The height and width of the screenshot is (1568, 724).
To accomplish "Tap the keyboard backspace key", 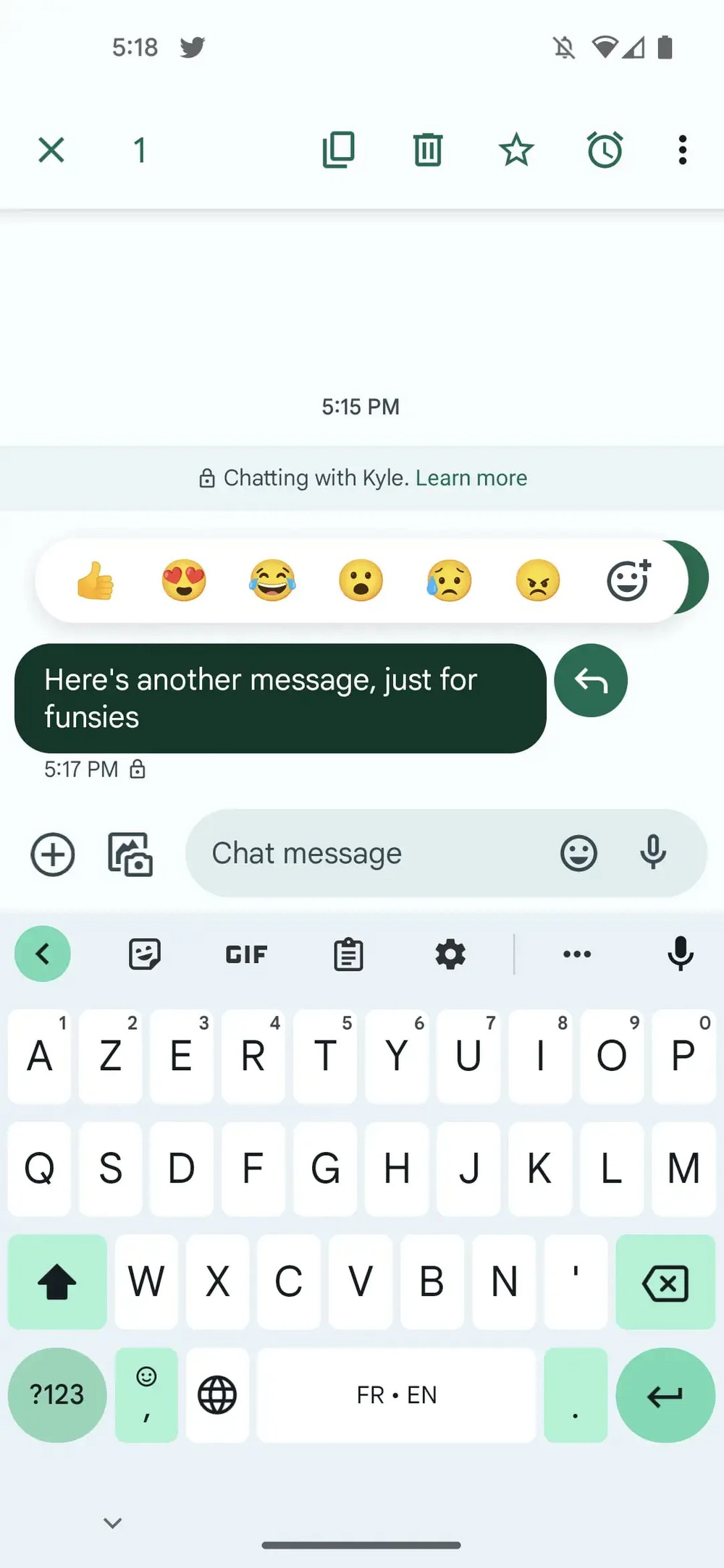I will click(x=665, y=1283).
